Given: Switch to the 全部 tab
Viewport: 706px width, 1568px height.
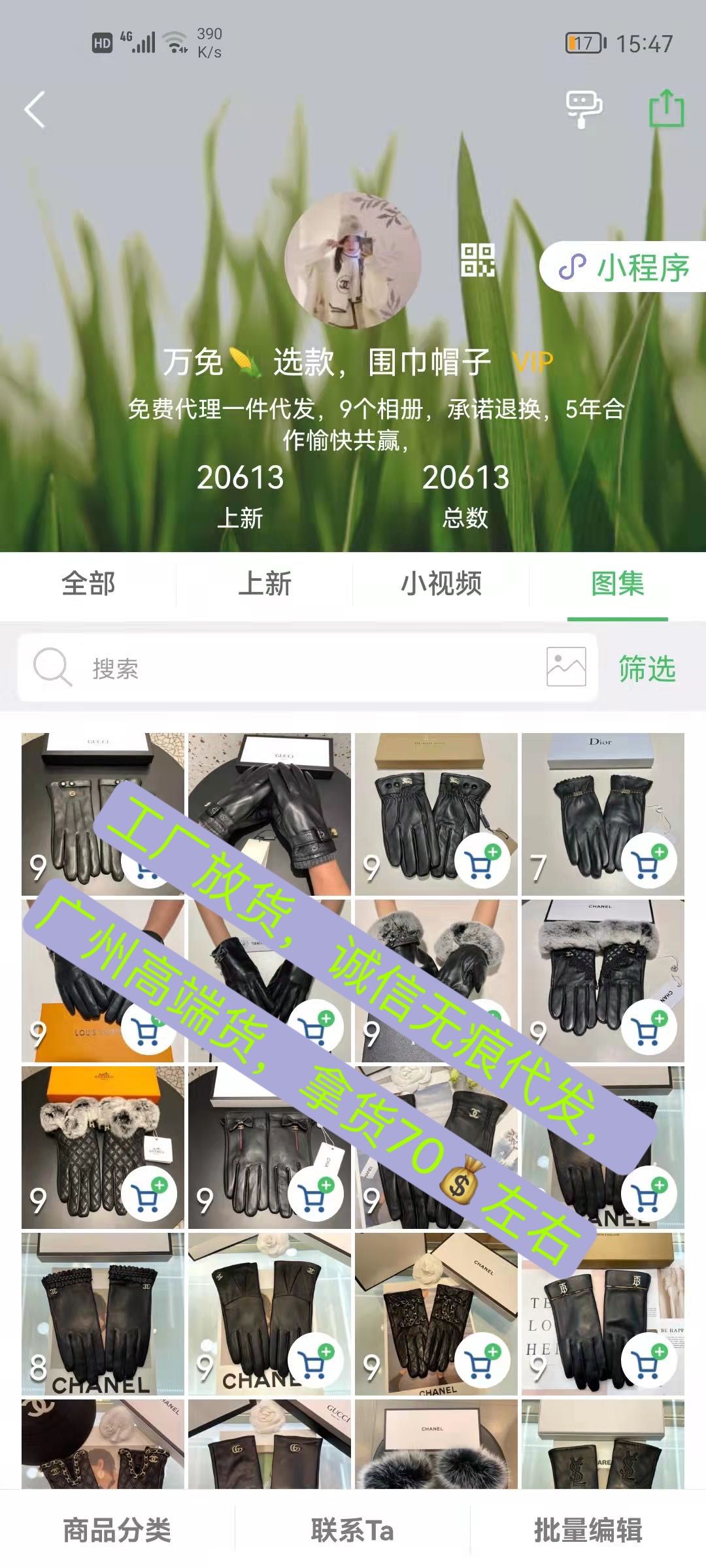Looking at the screenshot, I should point(88,583).
